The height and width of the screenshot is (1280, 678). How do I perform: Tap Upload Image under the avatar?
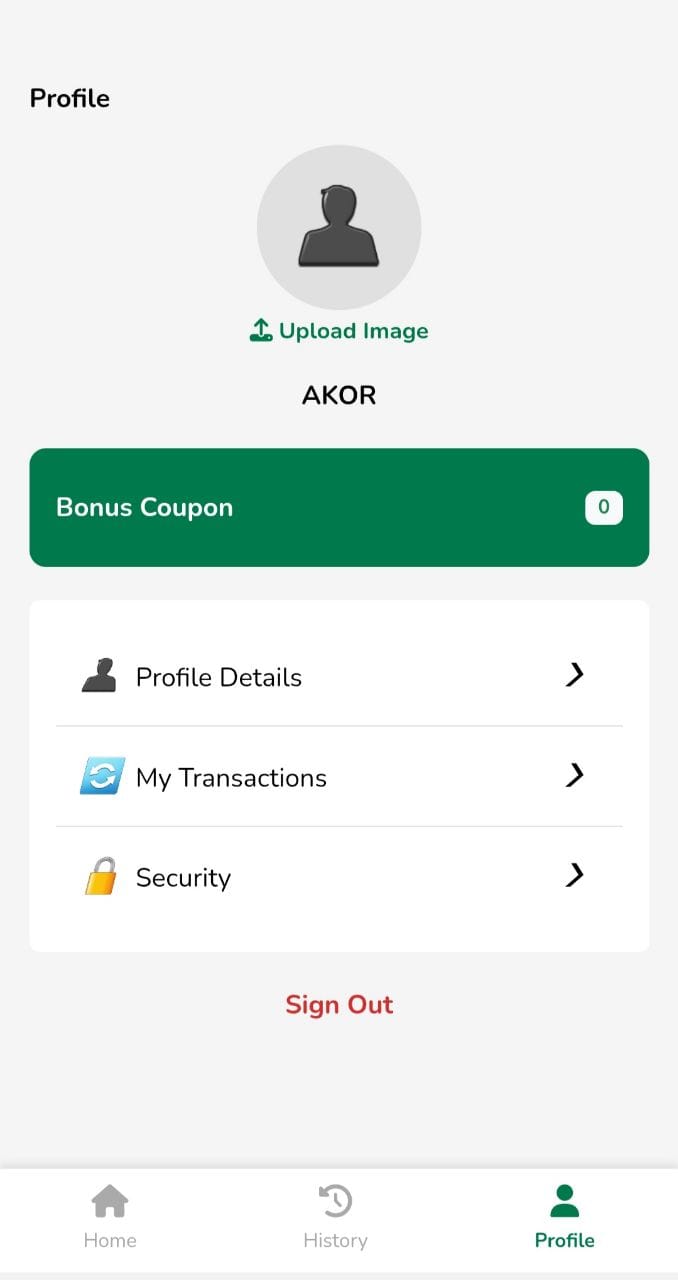coord(339,331)
